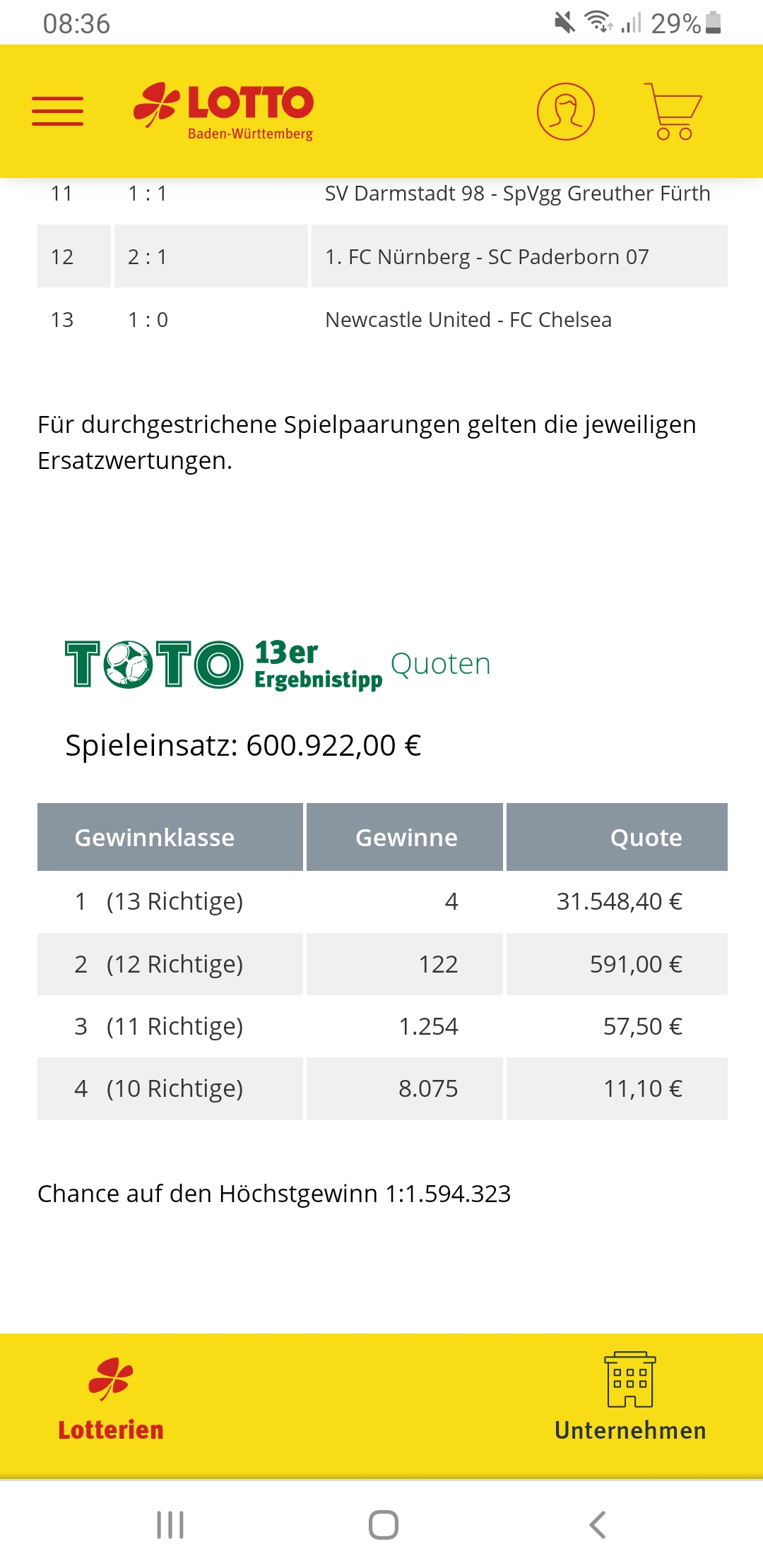Open the user account icon
763x1568 pixels.
click(565, 112)
